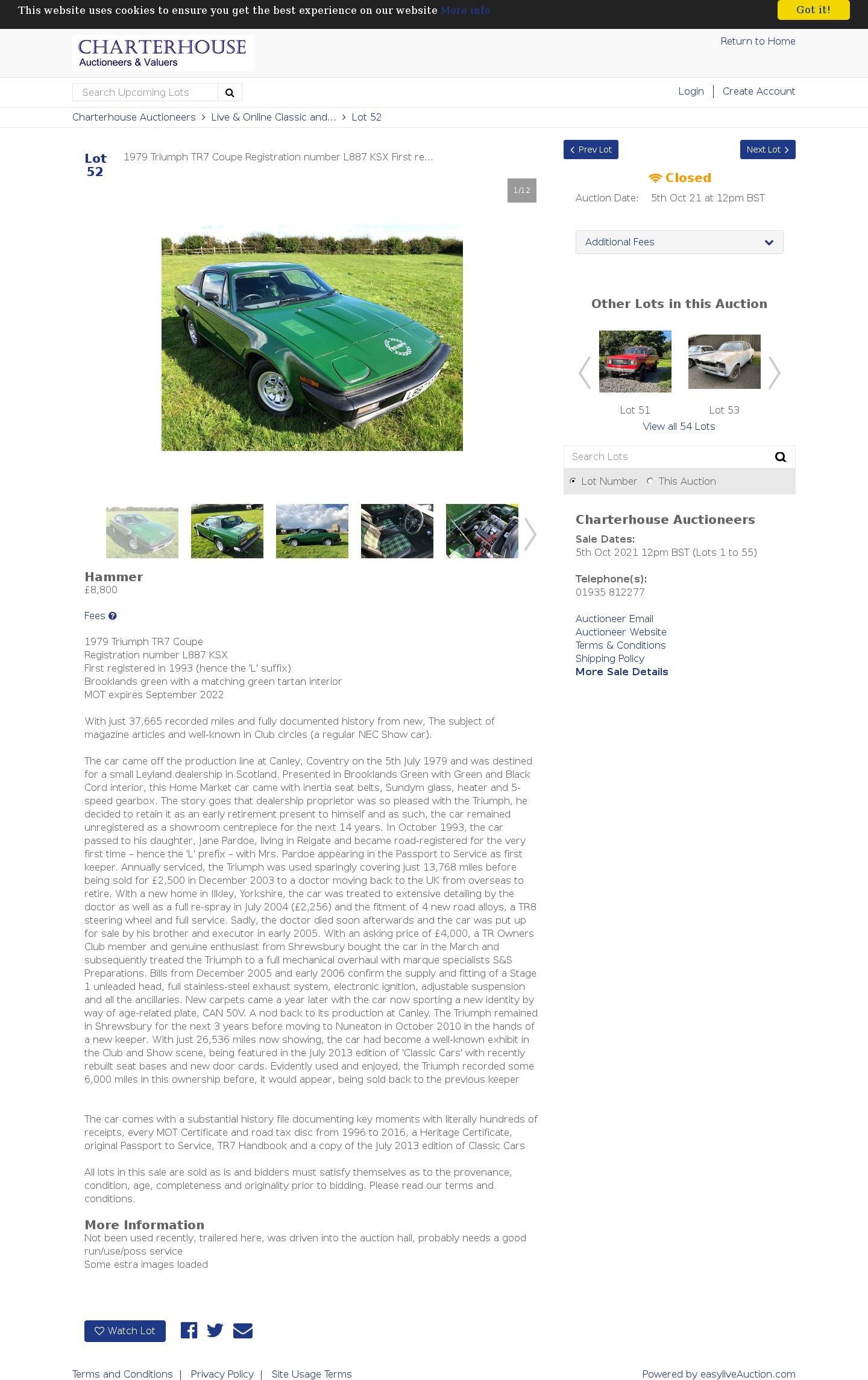This screenshot has height=1380, width=868.
Task: Open Create Account
Action: pos(759,91)
